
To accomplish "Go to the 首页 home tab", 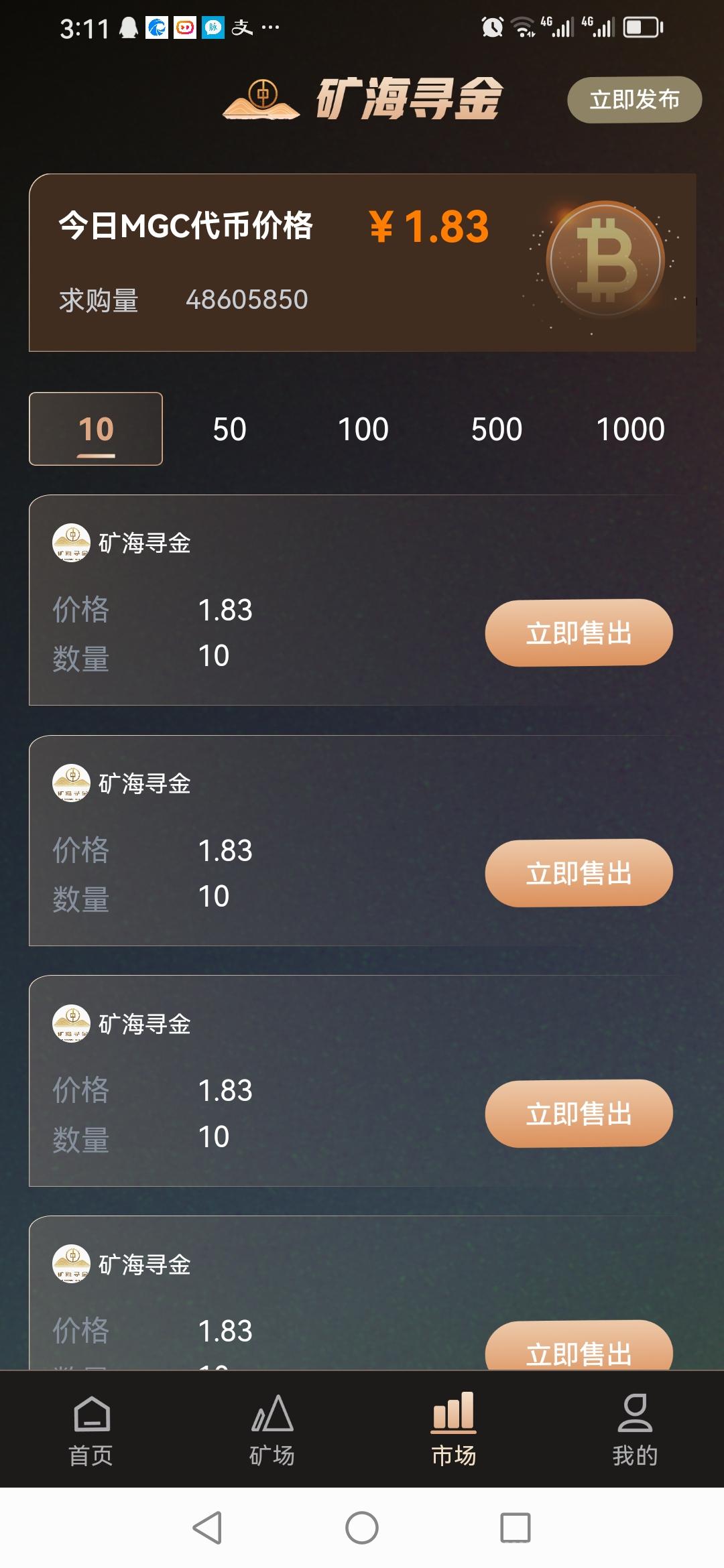I will click(90, 1430).
